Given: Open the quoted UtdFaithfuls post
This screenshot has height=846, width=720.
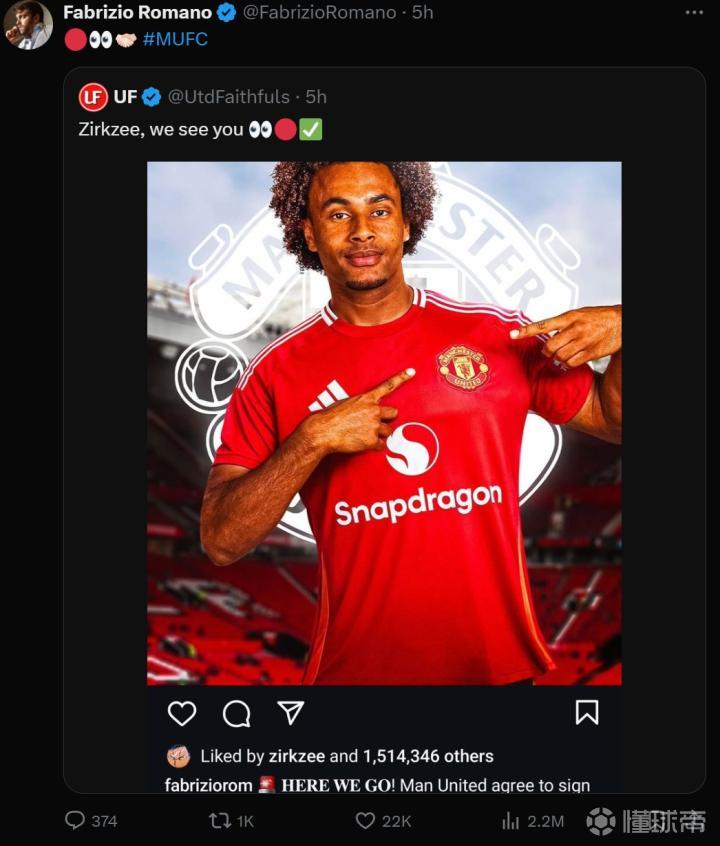Looking at the screenshot, I should 385,130.
